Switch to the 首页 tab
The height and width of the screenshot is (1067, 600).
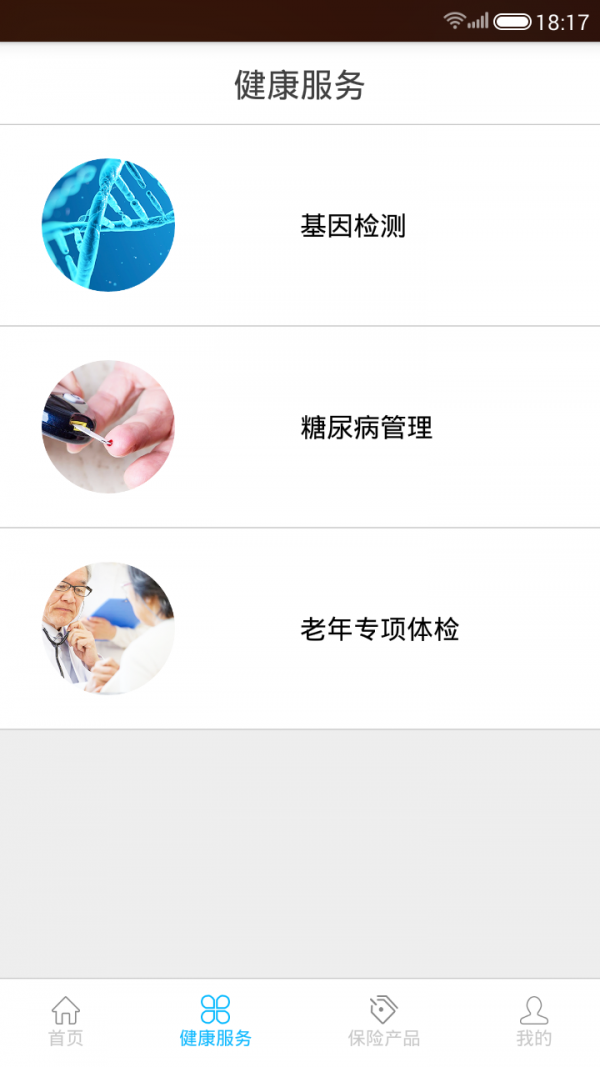[66, 1021]
